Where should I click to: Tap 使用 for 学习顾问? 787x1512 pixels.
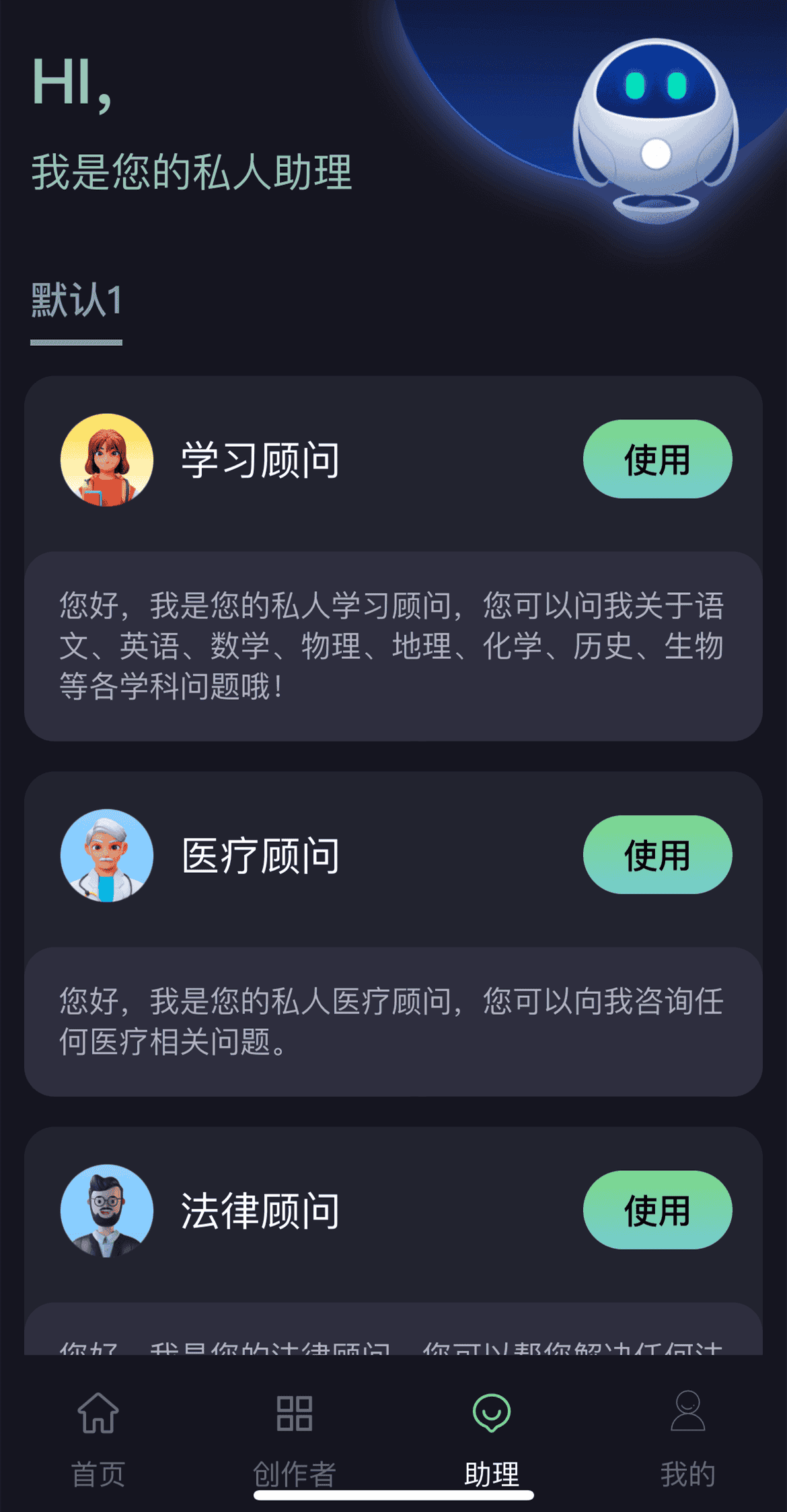[657, 460]
